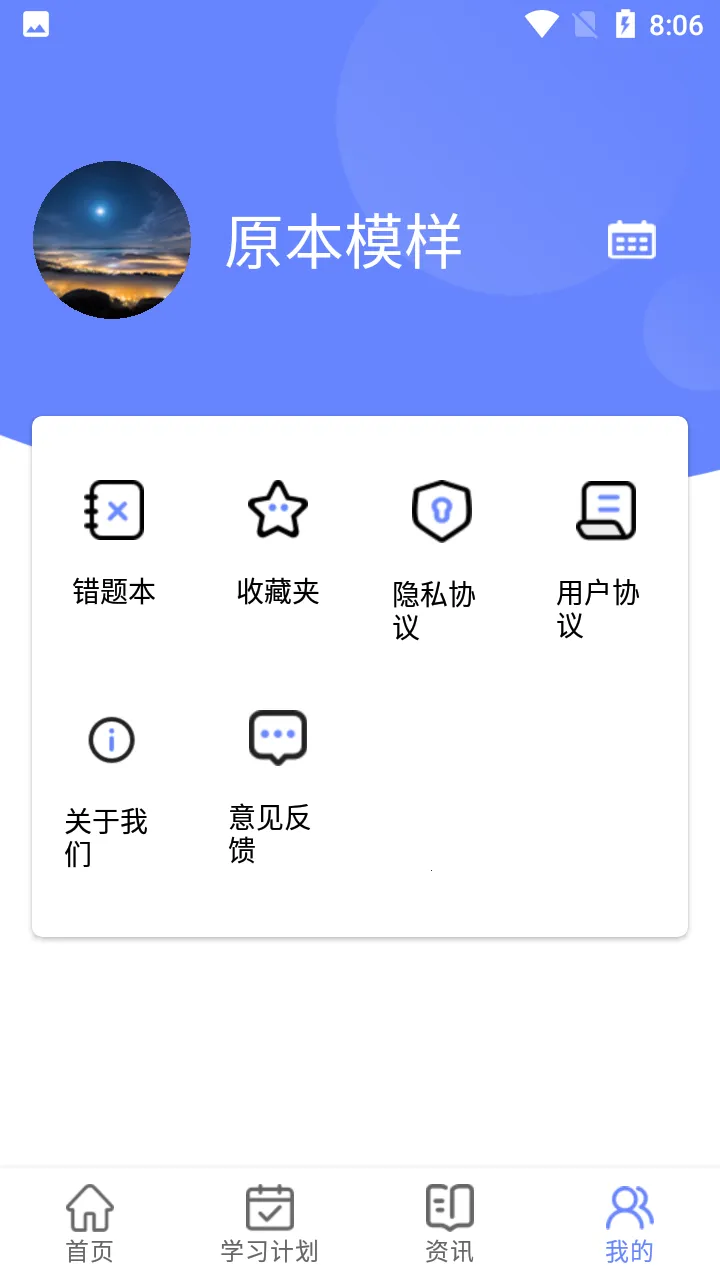720x1280 pixels.
Task: Open the calendar icon beside the username
Action: coord(632,240)
